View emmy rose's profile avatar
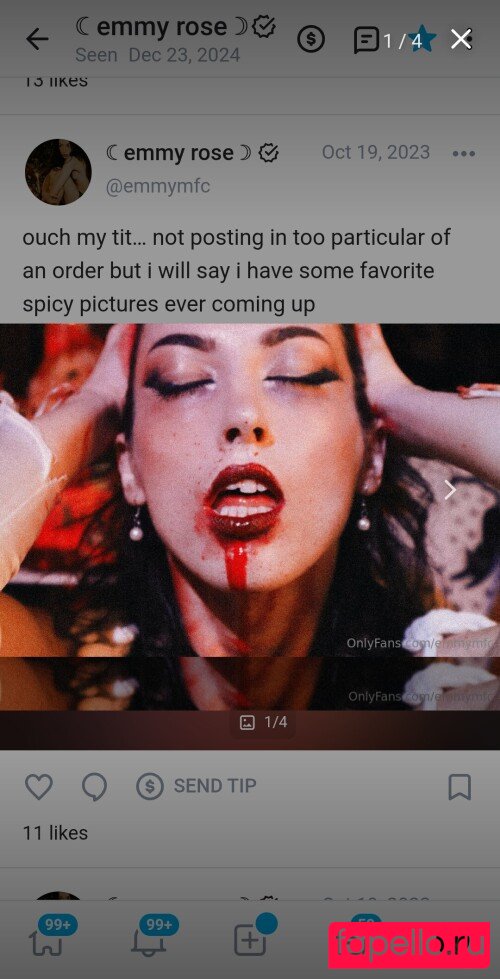Viewport: 500px width, 979px height. (x=58, y=172)
